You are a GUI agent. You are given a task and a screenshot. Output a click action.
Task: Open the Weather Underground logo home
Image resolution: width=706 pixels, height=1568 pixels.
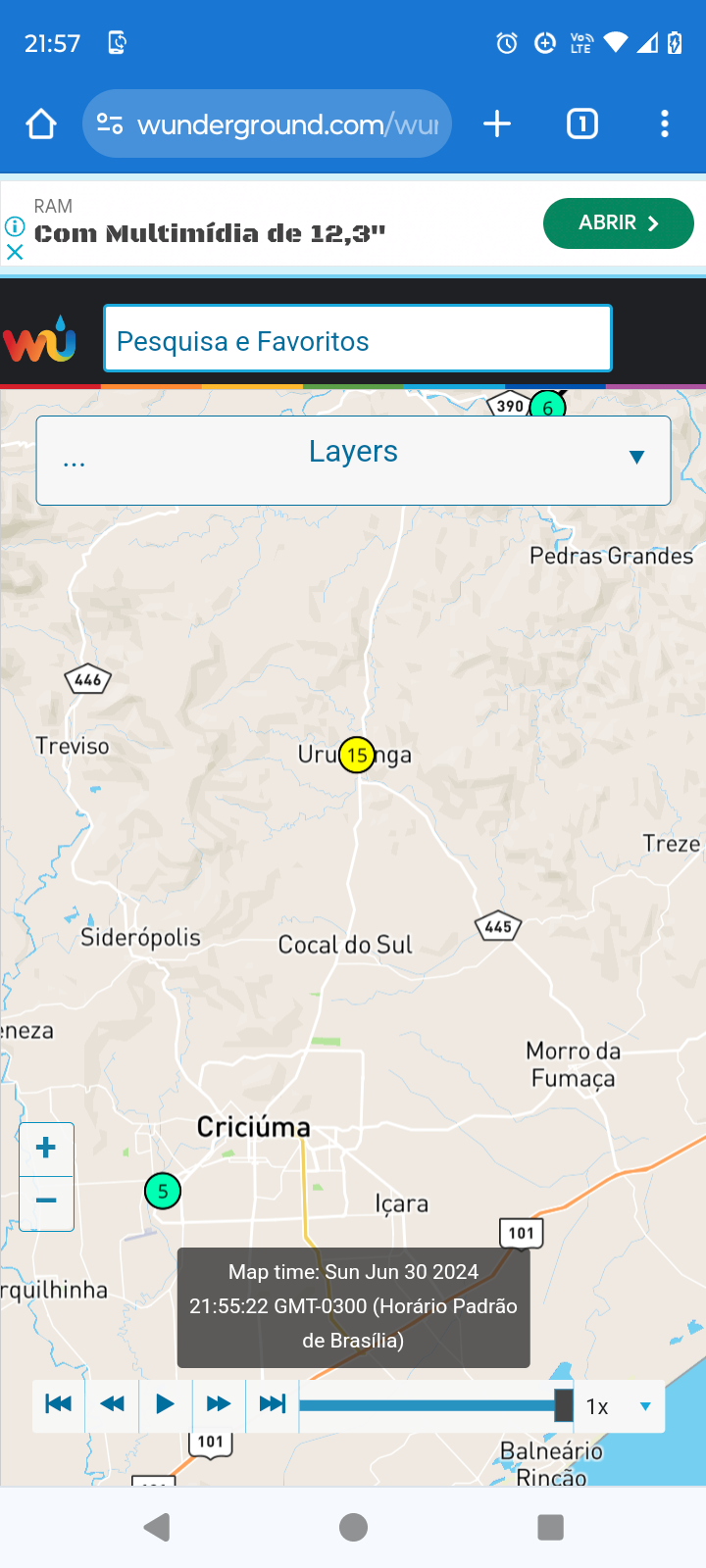tap(40, 339)
